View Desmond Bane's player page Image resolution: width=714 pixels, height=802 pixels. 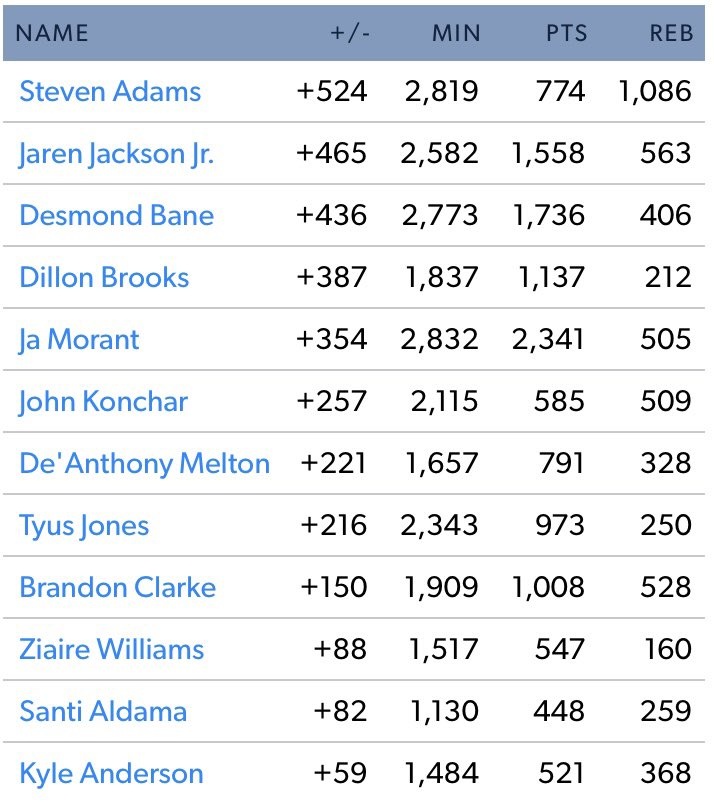point(116,216)
